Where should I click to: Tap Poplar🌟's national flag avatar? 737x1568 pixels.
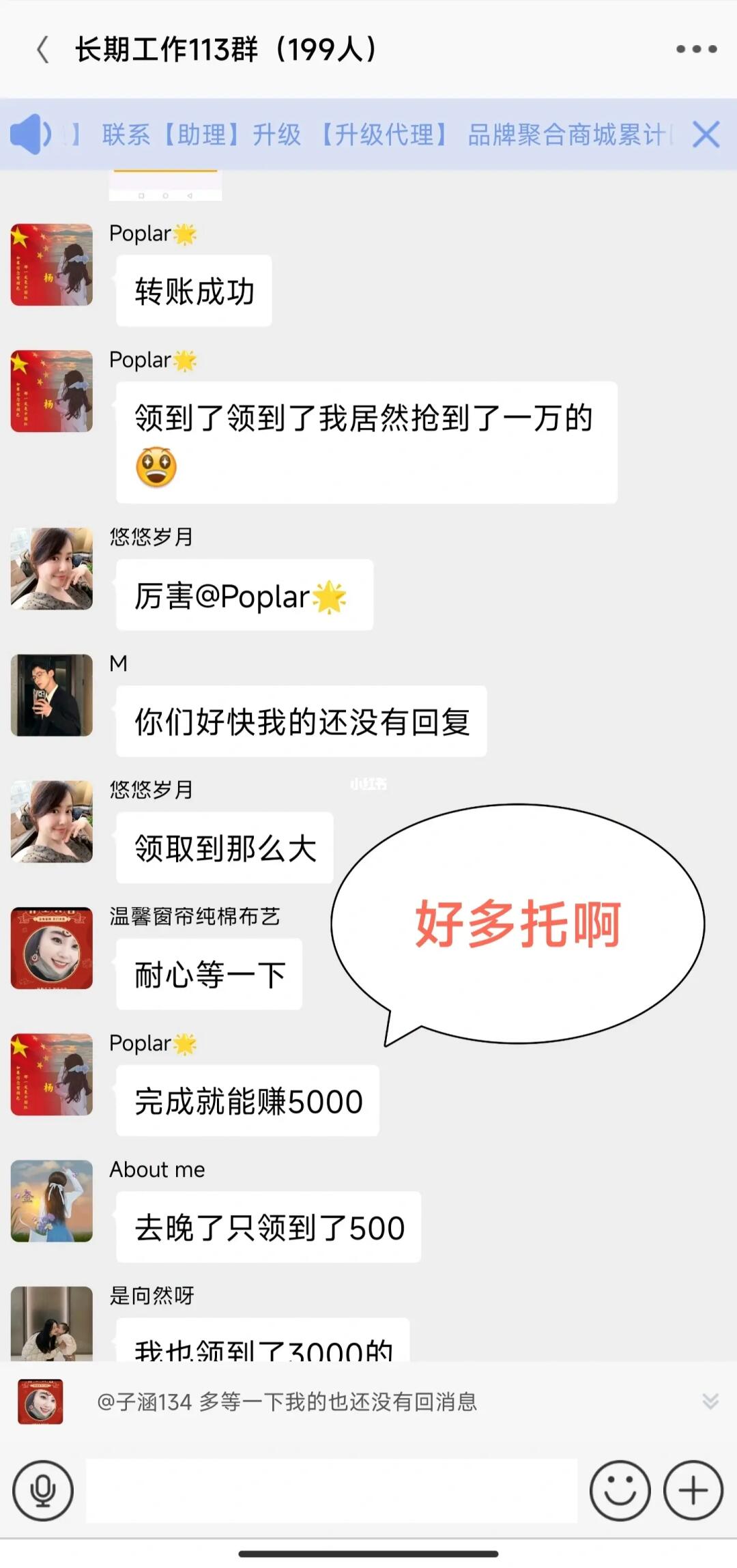tap(51, 266)
